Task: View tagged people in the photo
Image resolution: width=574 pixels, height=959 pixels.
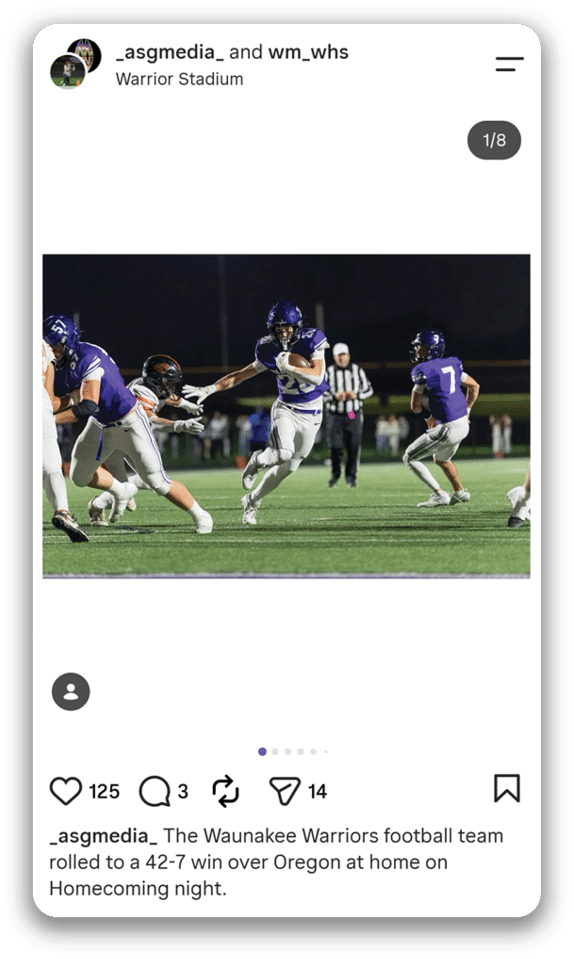Action: coord(71,692)
